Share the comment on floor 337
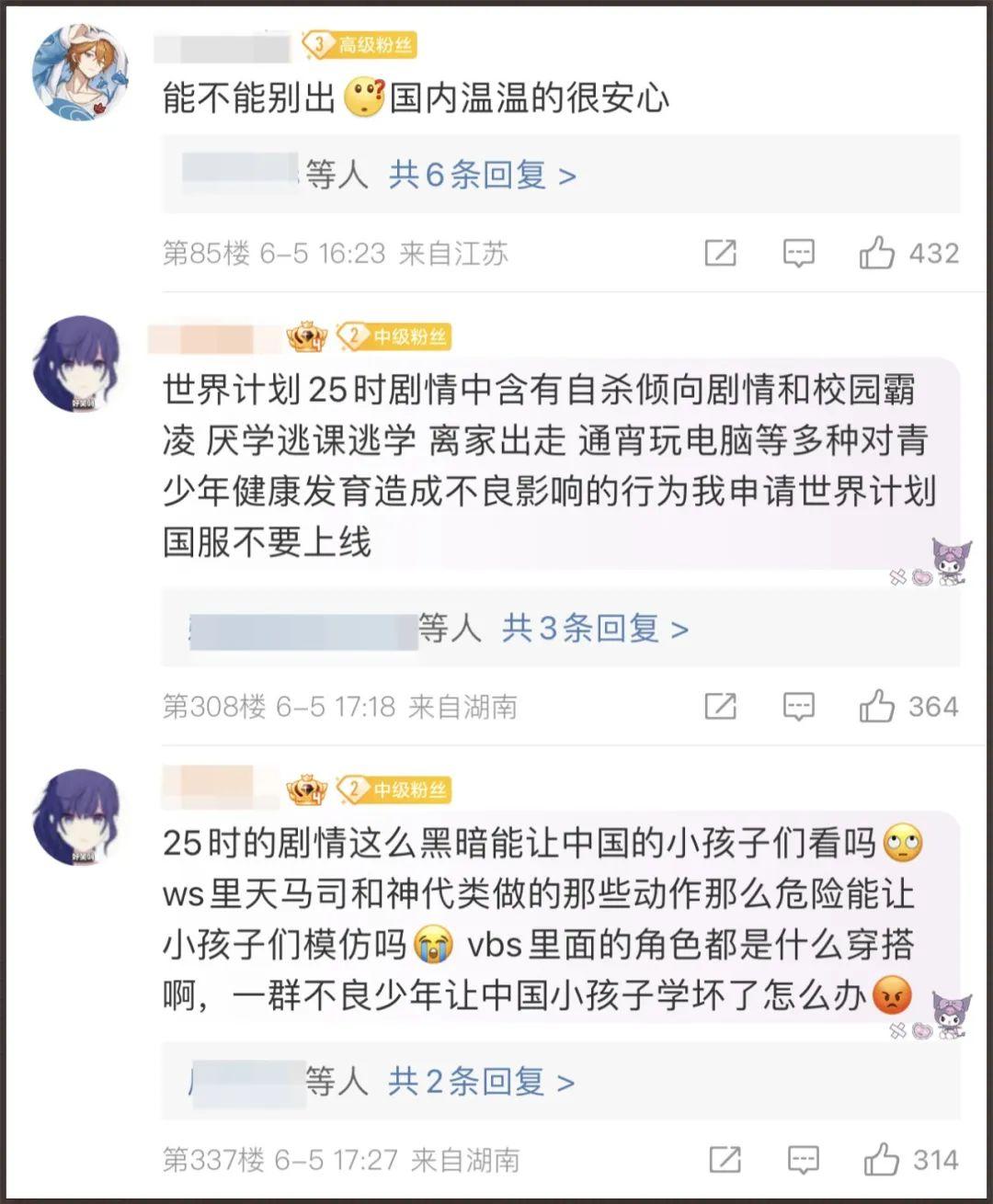The image size is (993, 1204). [725, 1160]
